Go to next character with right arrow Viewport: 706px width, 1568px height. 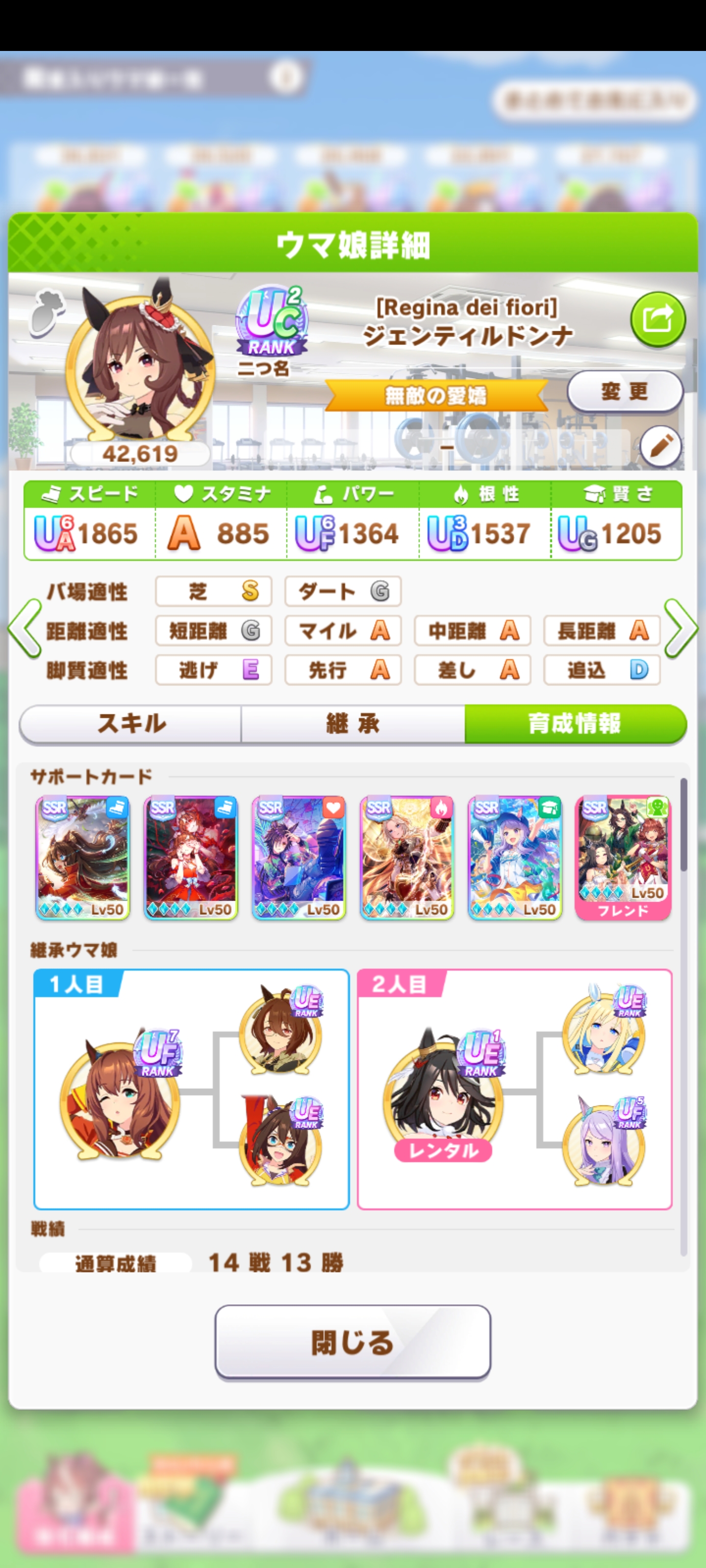click(681, 628)
